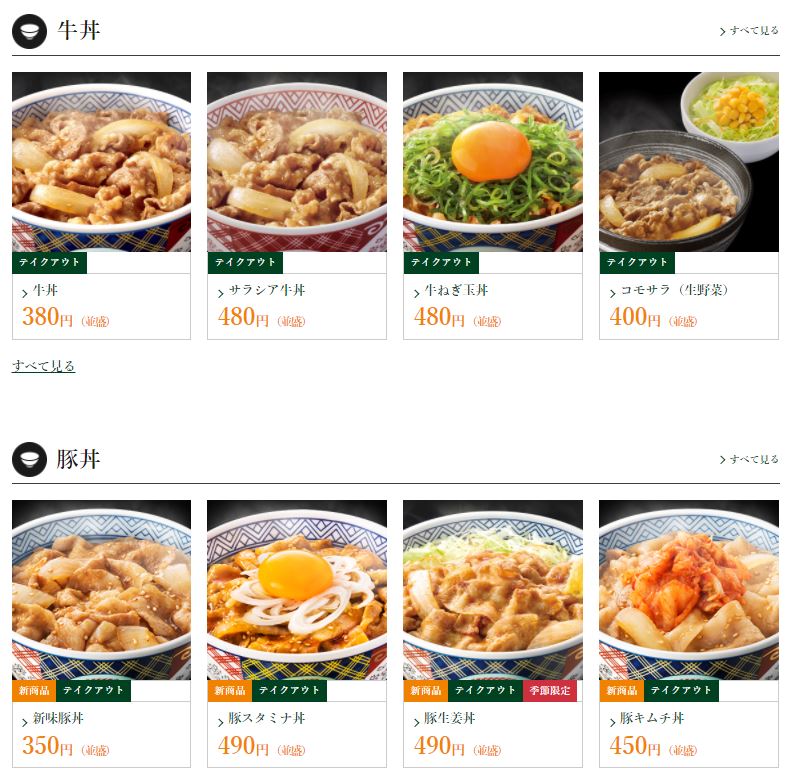Open コモサラ（生野菜） set card
Screen dimensions: 787x778
688,205
